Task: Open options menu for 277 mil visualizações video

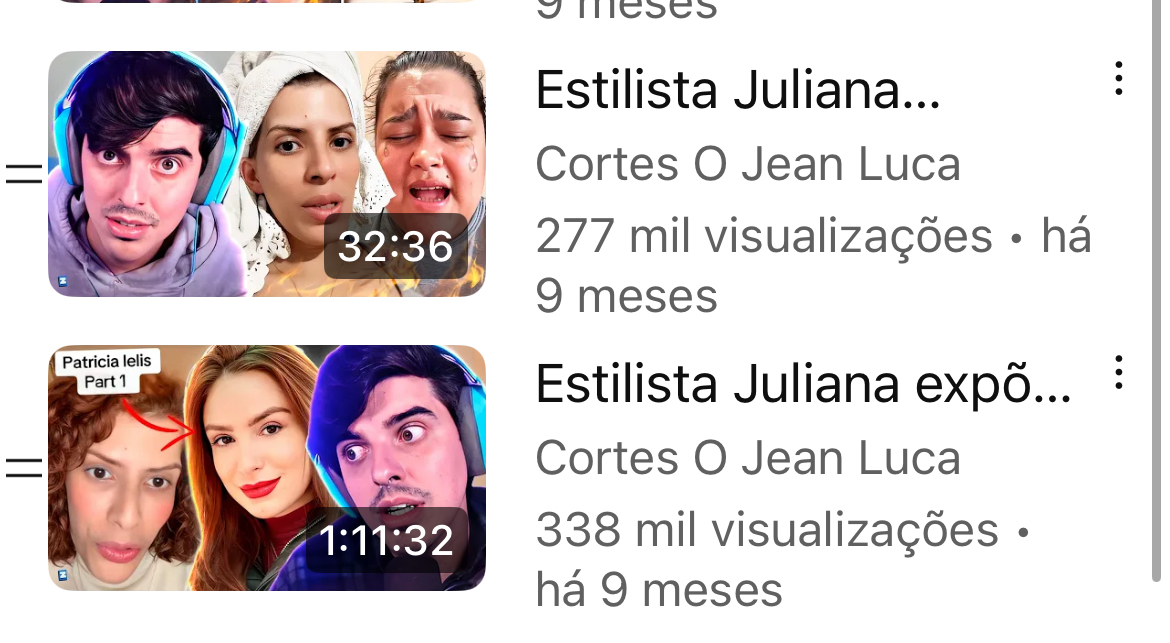Action: 1118,79
